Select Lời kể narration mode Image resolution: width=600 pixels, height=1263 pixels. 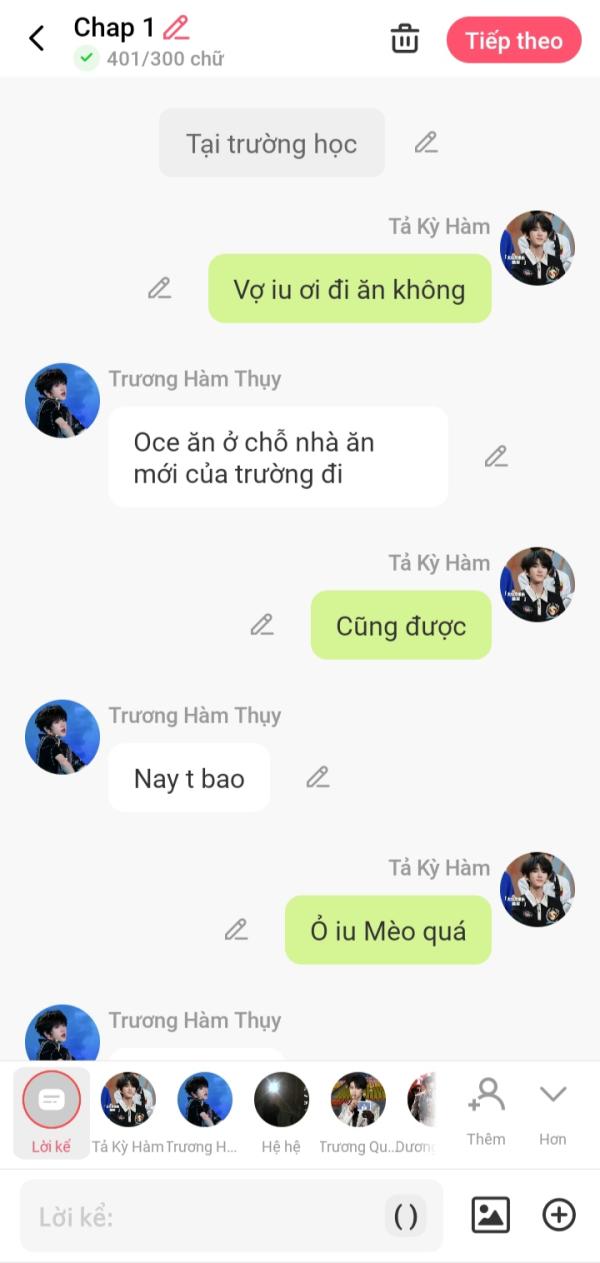click(51, 1110)
